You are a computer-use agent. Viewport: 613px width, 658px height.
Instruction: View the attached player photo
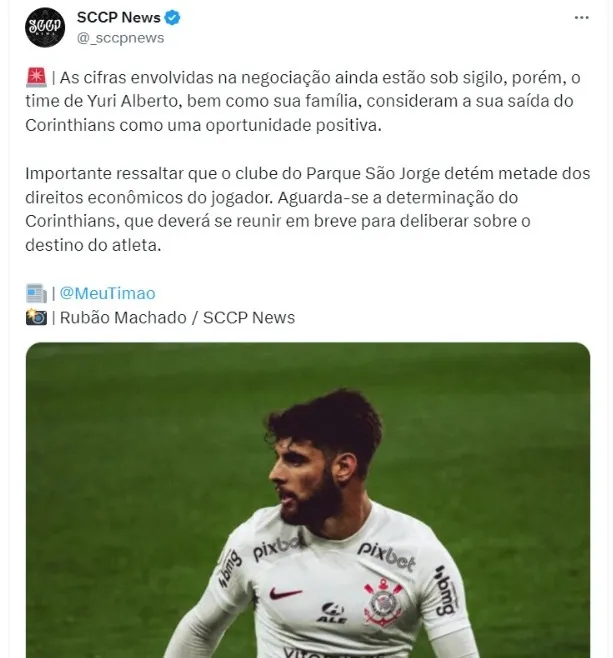[307, 500]
